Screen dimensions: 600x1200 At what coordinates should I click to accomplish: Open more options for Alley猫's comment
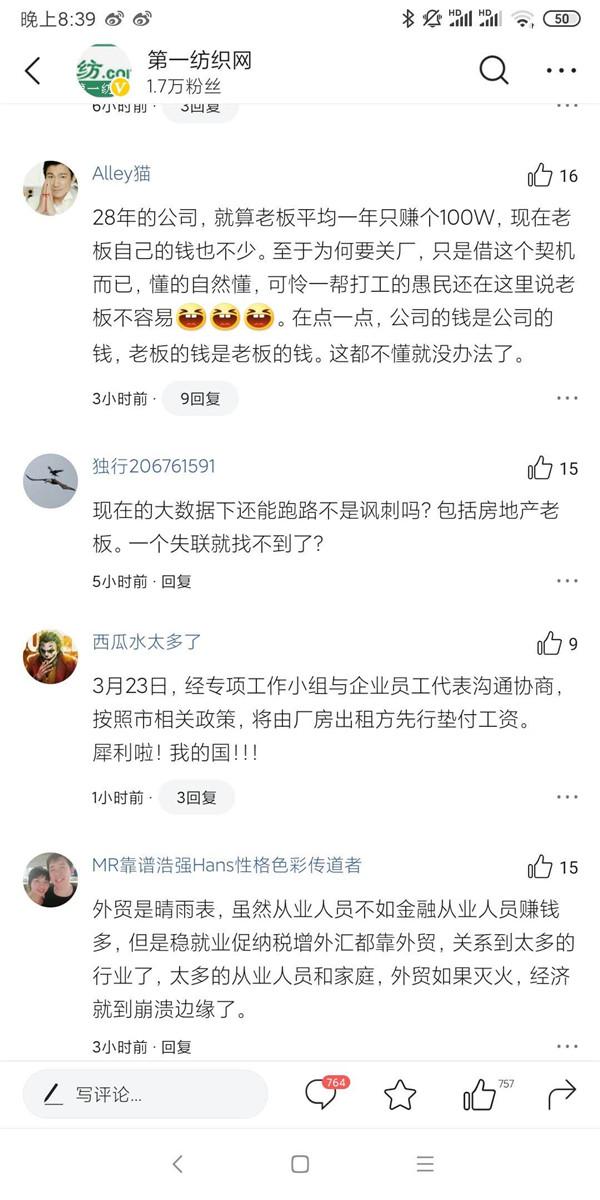(x=567, y=398)
